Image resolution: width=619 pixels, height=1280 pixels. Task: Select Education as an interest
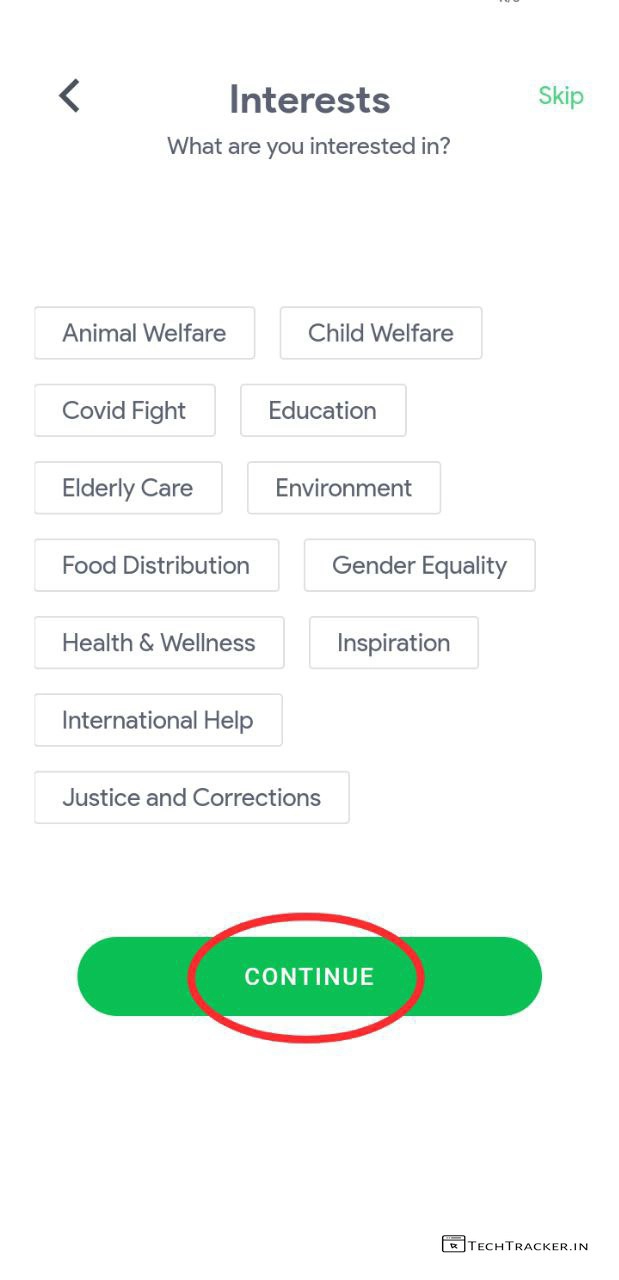(x=322, y=410)
